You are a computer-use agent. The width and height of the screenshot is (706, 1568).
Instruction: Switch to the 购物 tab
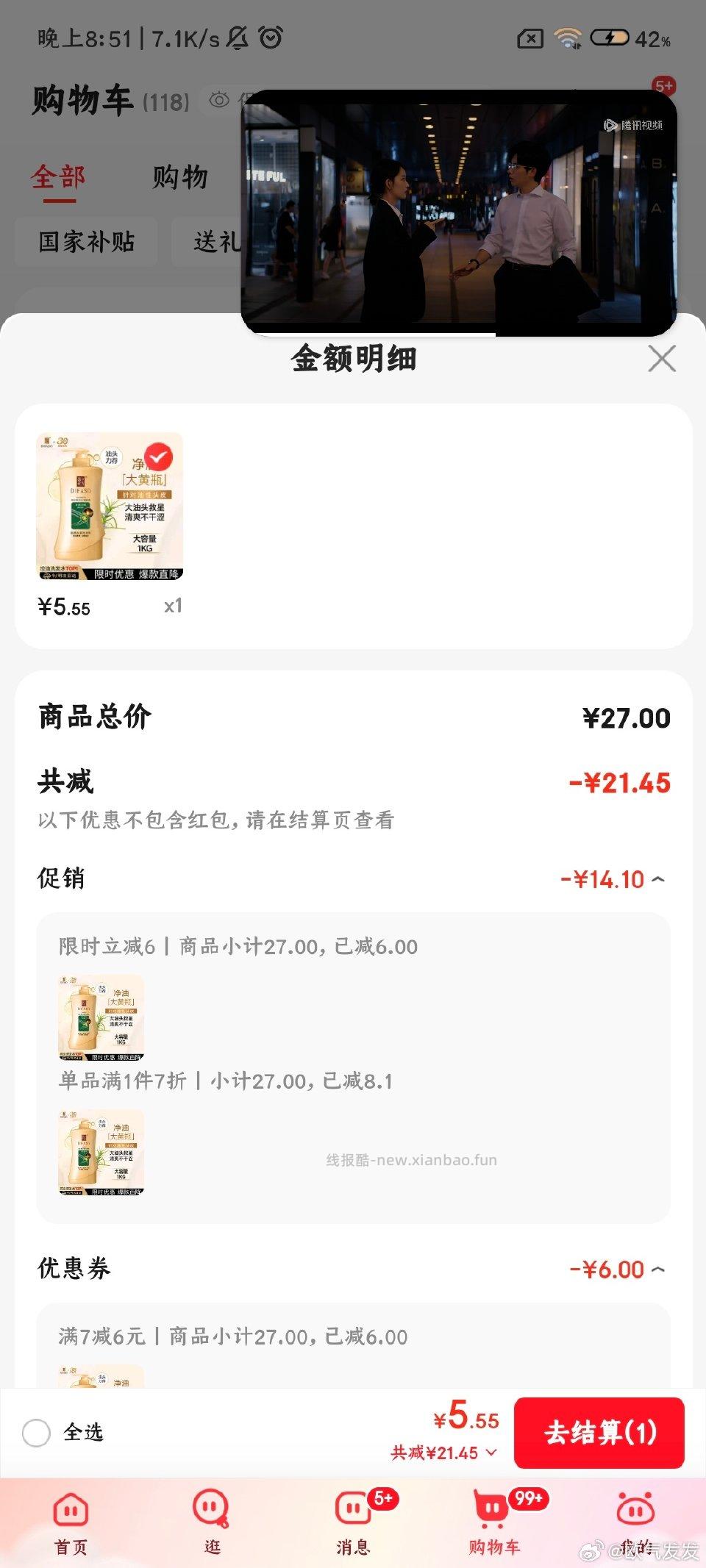pyautogui.click(x=180, y=176)
